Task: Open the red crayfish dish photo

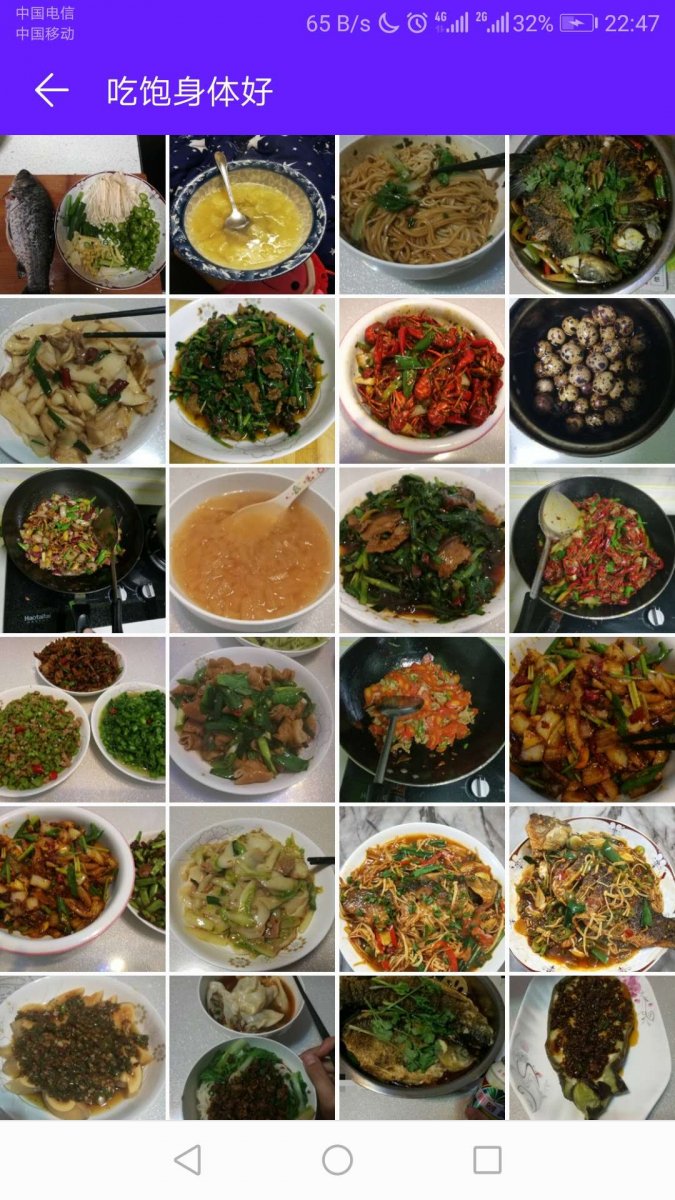Action: coord(422,380)
